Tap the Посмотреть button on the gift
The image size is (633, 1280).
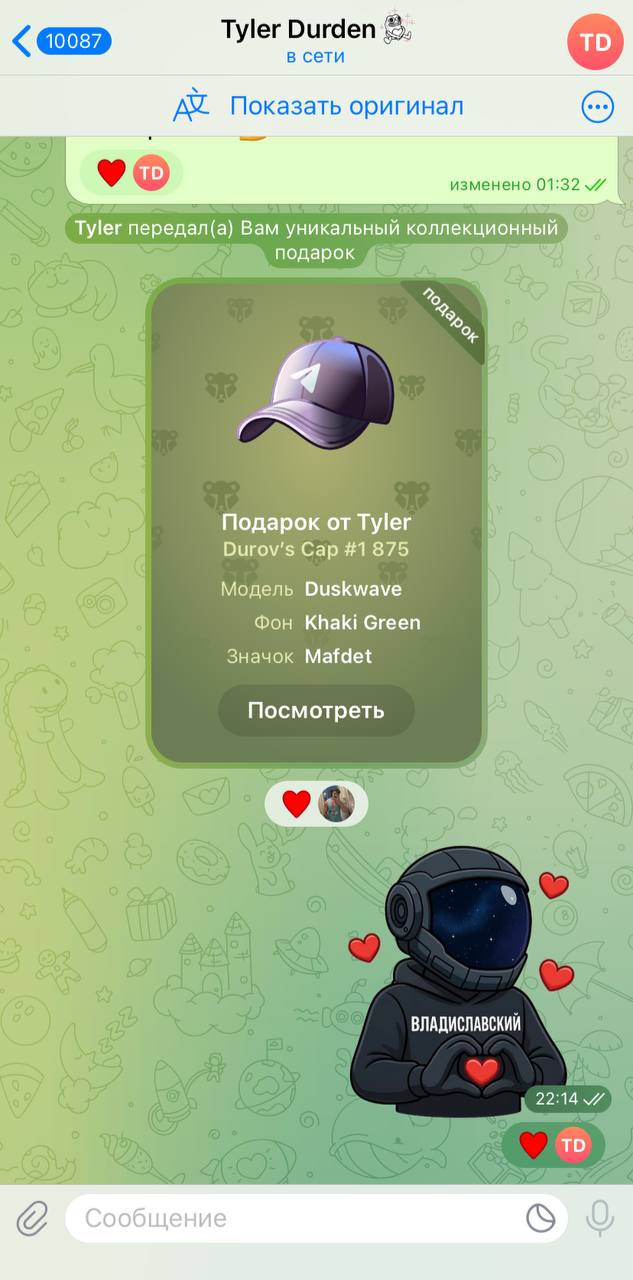click(316, 711)
